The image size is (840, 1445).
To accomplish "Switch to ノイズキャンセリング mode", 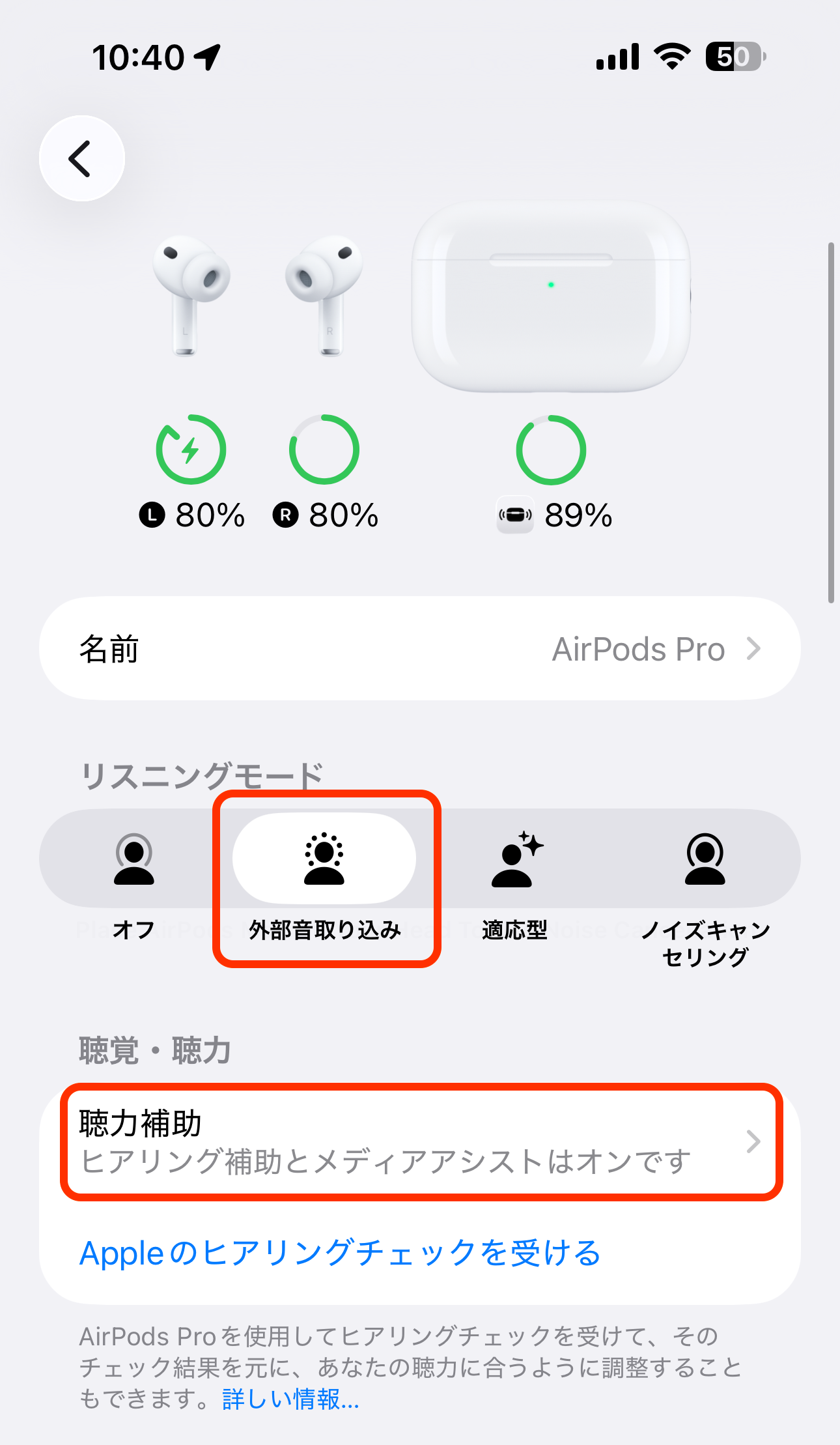I will click(705, 859).
